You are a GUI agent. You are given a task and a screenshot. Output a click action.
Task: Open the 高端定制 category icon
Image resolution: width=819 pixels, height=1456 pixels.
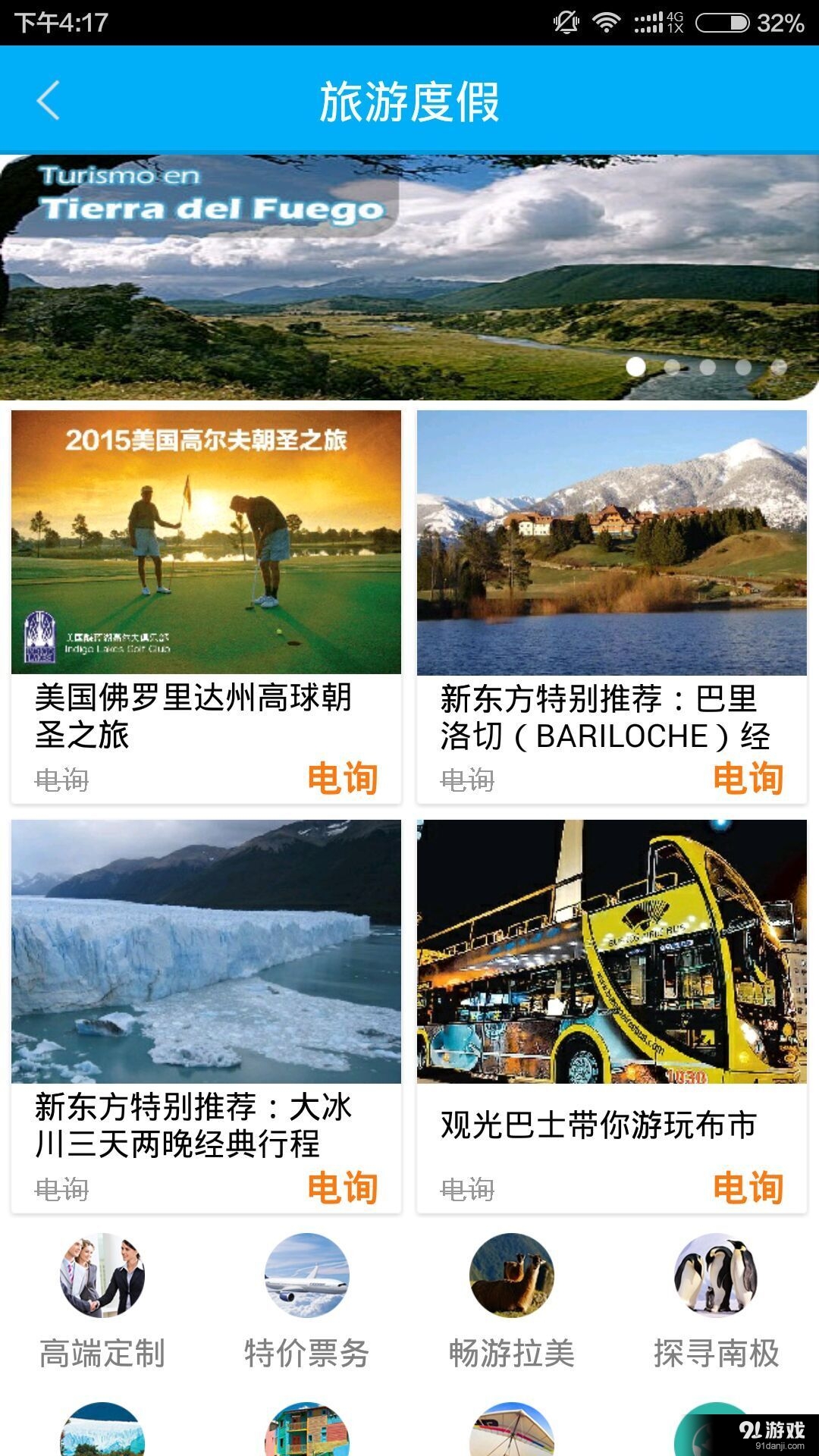pyautogui.click(x=102, y=1276)
